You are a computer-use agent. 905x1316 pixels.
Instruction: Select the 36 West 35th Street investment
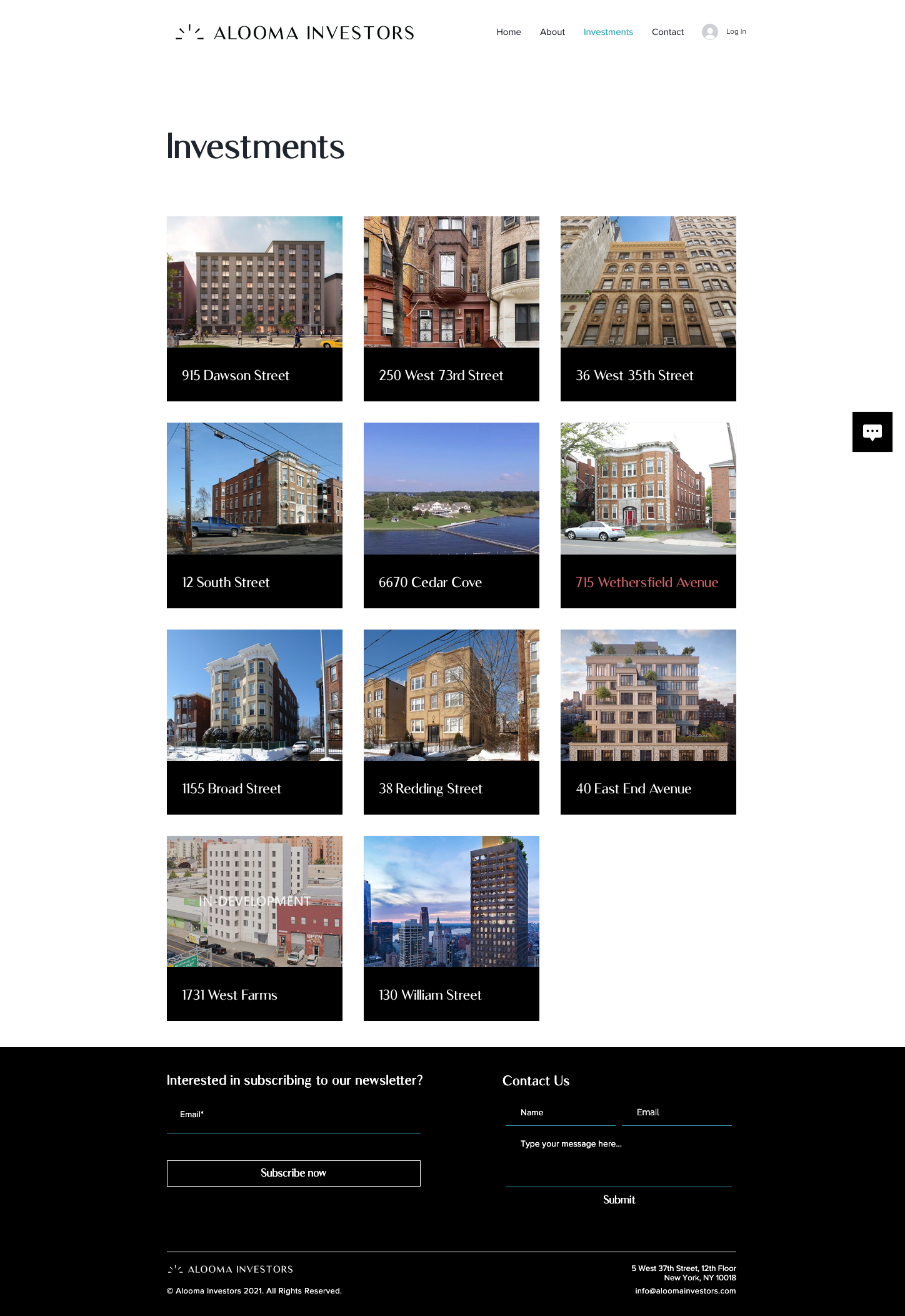648,309
